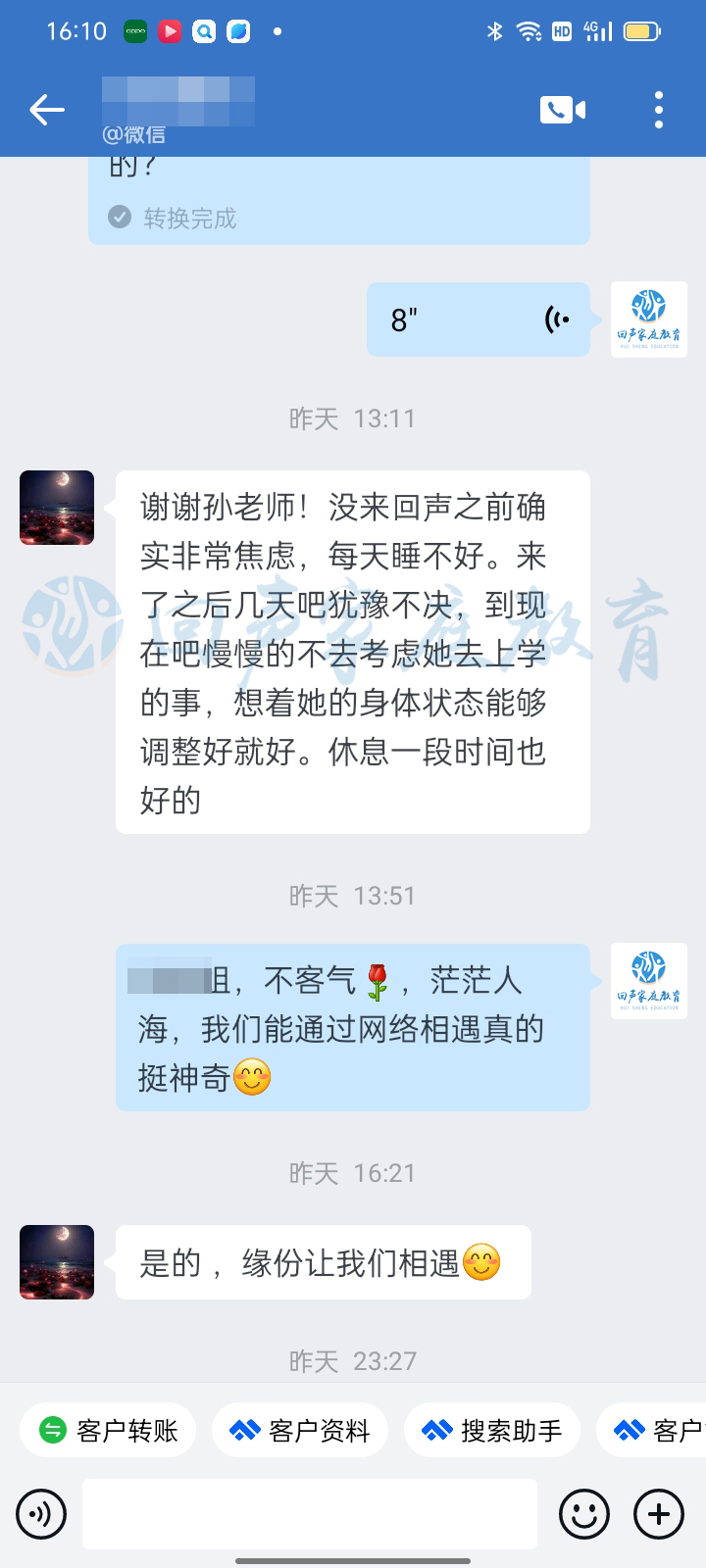
Task: Go back from this chat
Action: (x=47, y=110)
